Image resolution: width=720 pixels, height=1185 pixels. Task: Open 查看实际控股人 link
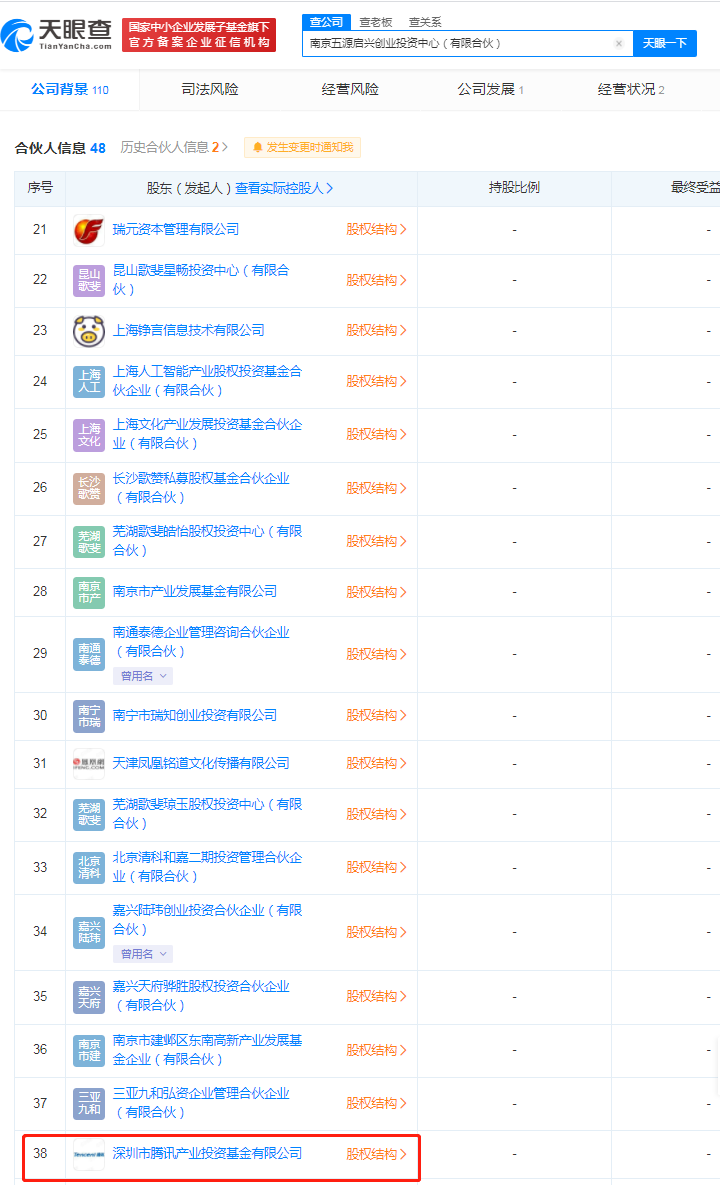point(284,188)
